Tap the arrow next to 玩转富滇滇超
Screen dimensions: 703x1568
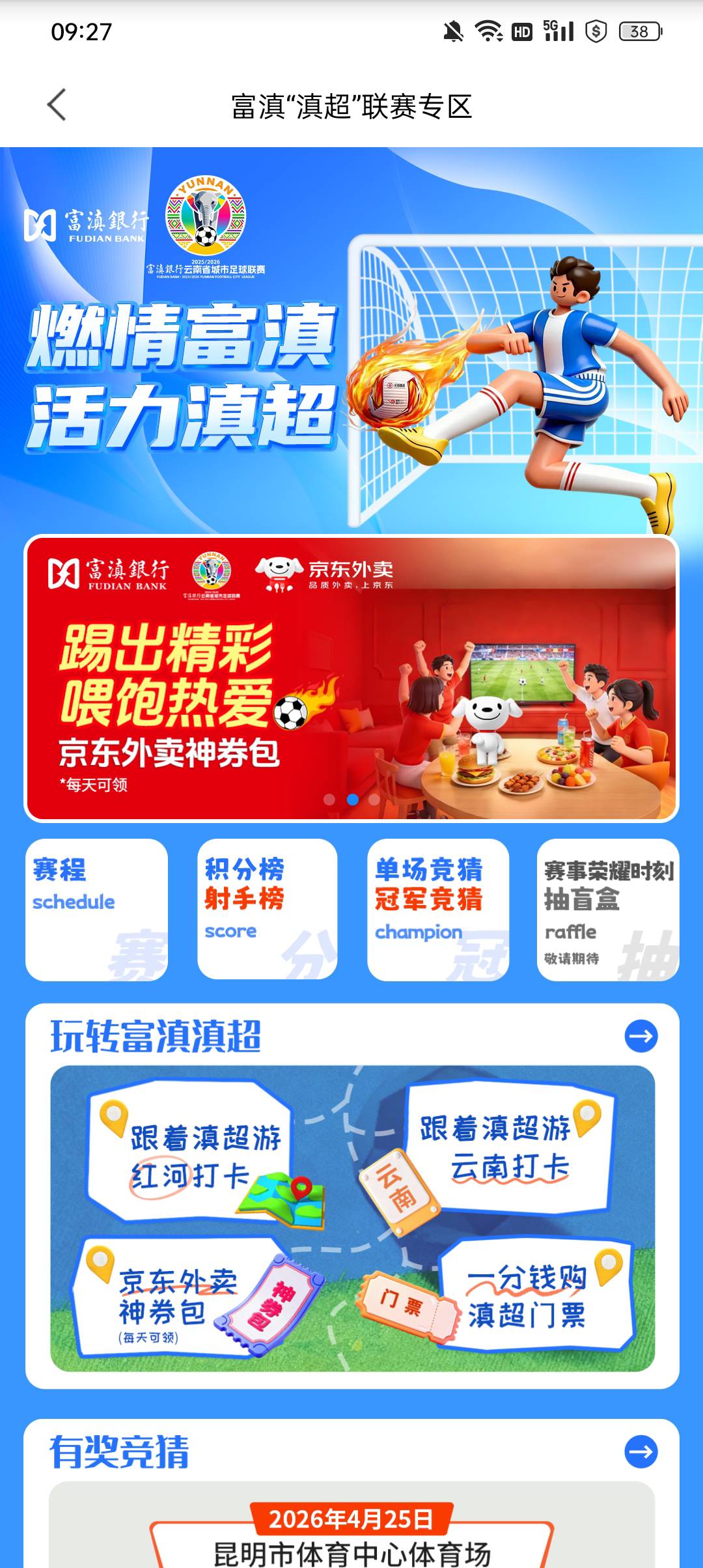tap(641, 1036)
